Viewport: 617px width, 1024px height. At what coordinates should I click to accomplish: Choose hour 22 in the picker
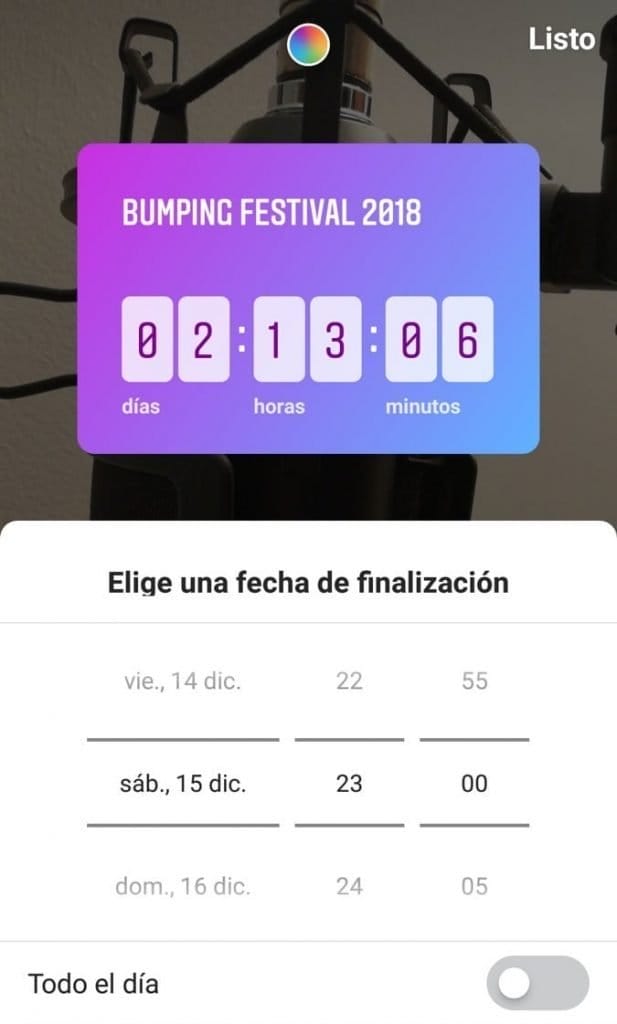349,682
